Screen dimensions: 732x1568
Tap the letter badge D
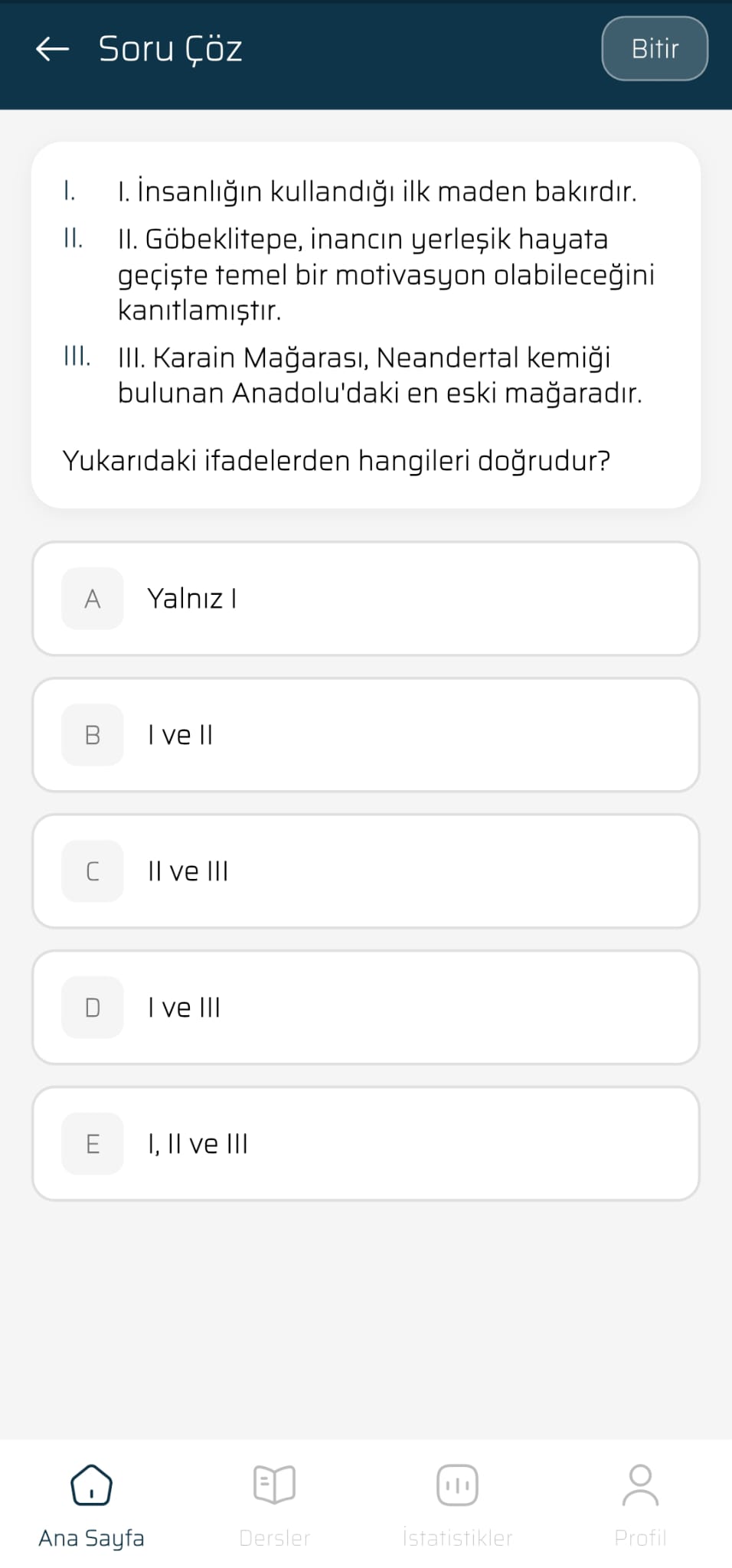point(92,1007)
